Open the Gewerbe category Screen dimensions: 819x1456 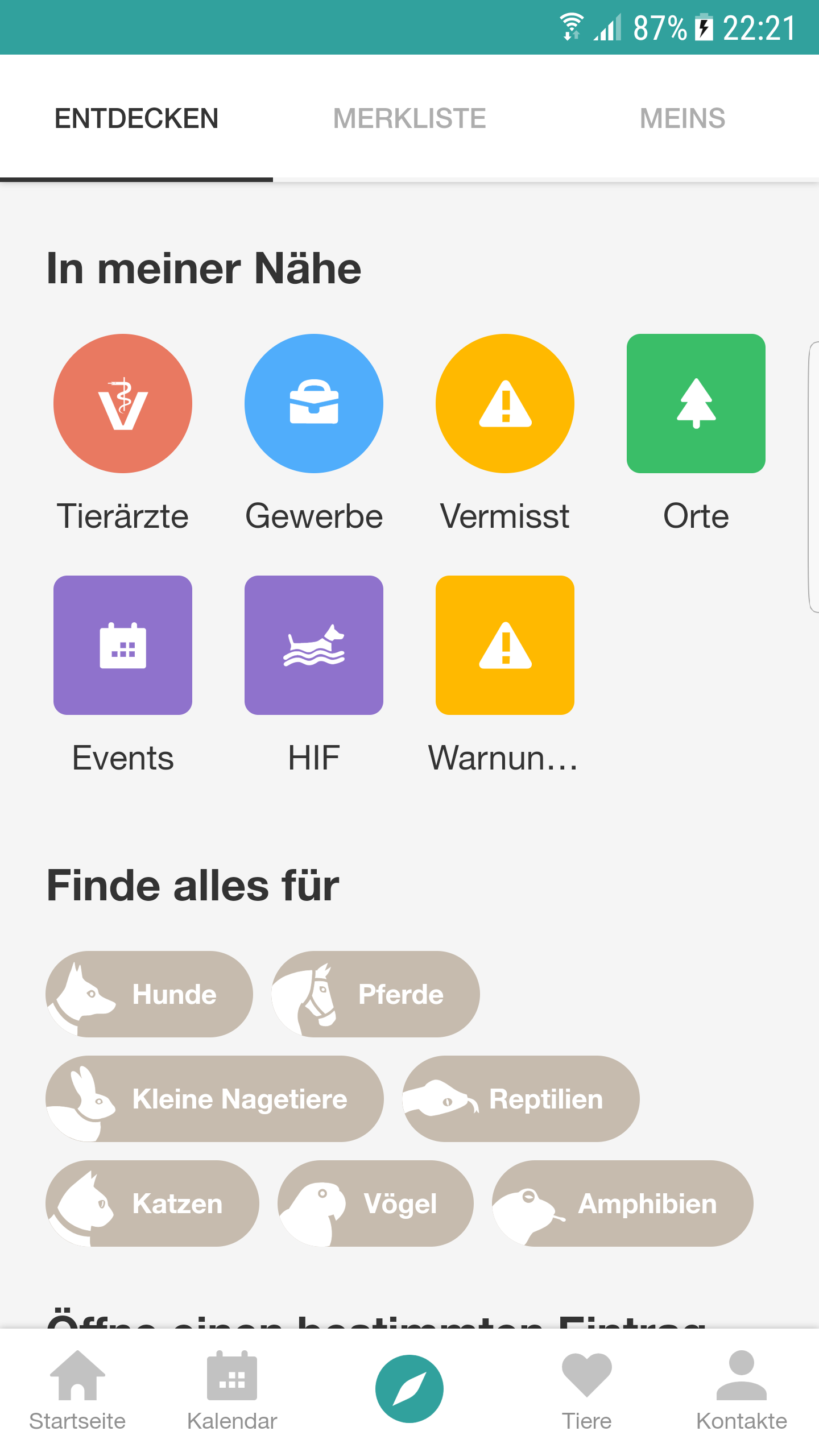click(x=314, y=404)
